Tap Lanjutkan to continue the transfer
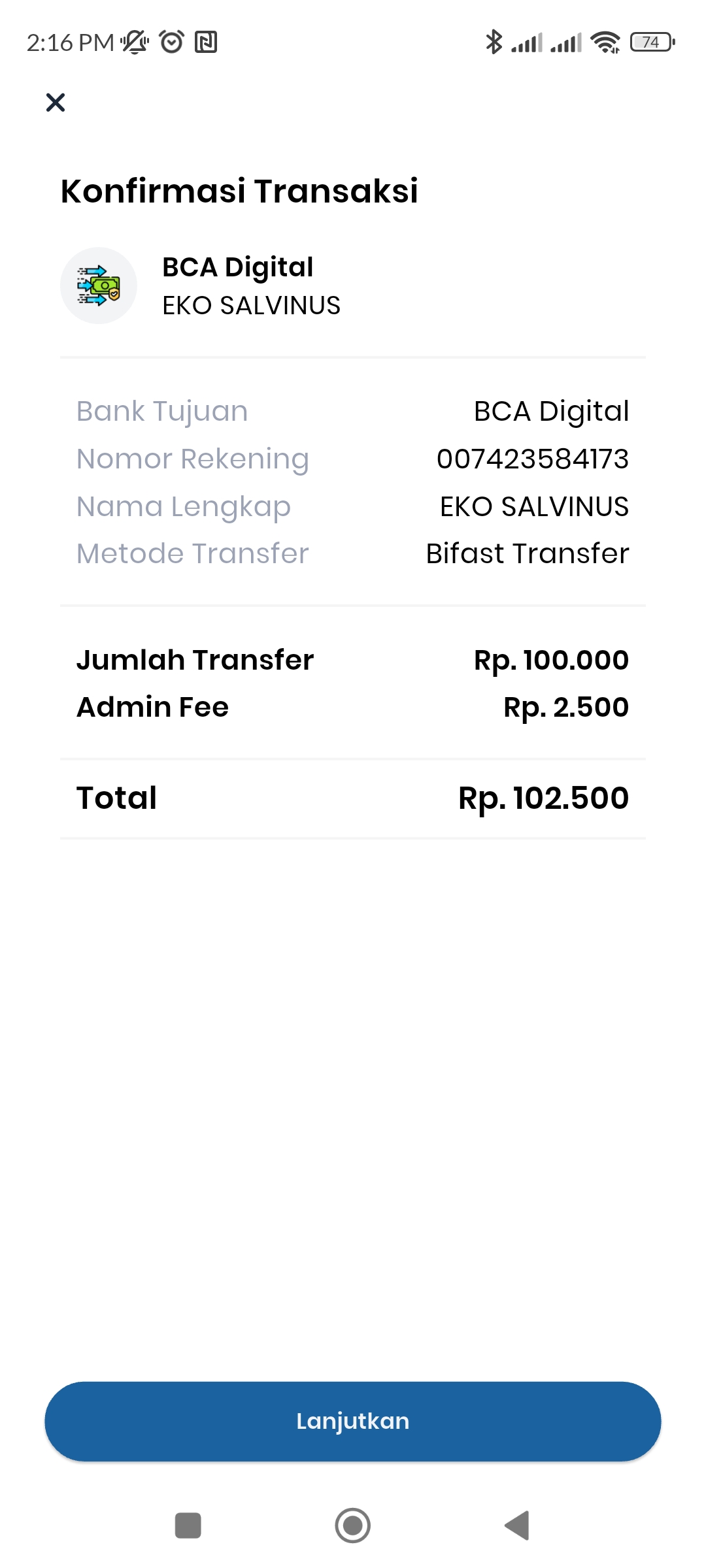Viewport: 706px width, 1568px height. click(353, 1422)
